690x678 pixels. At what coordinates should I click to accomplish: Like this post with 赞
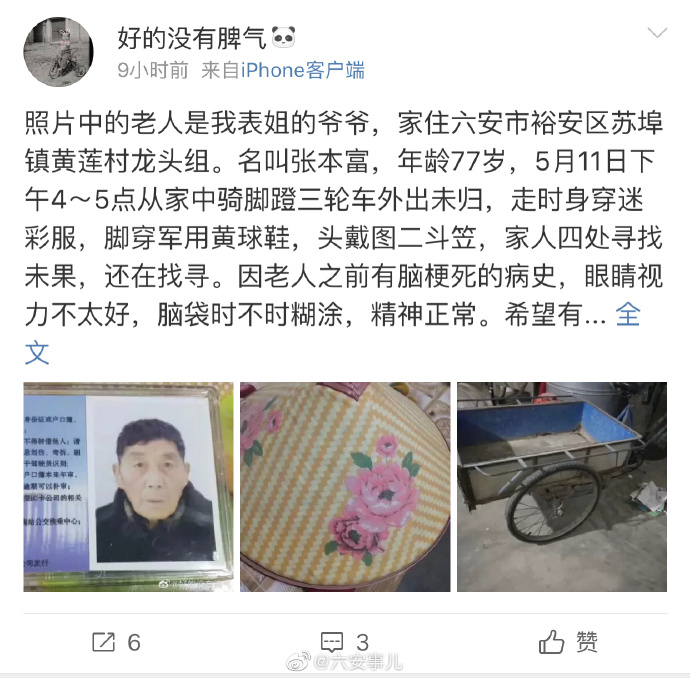568,641
